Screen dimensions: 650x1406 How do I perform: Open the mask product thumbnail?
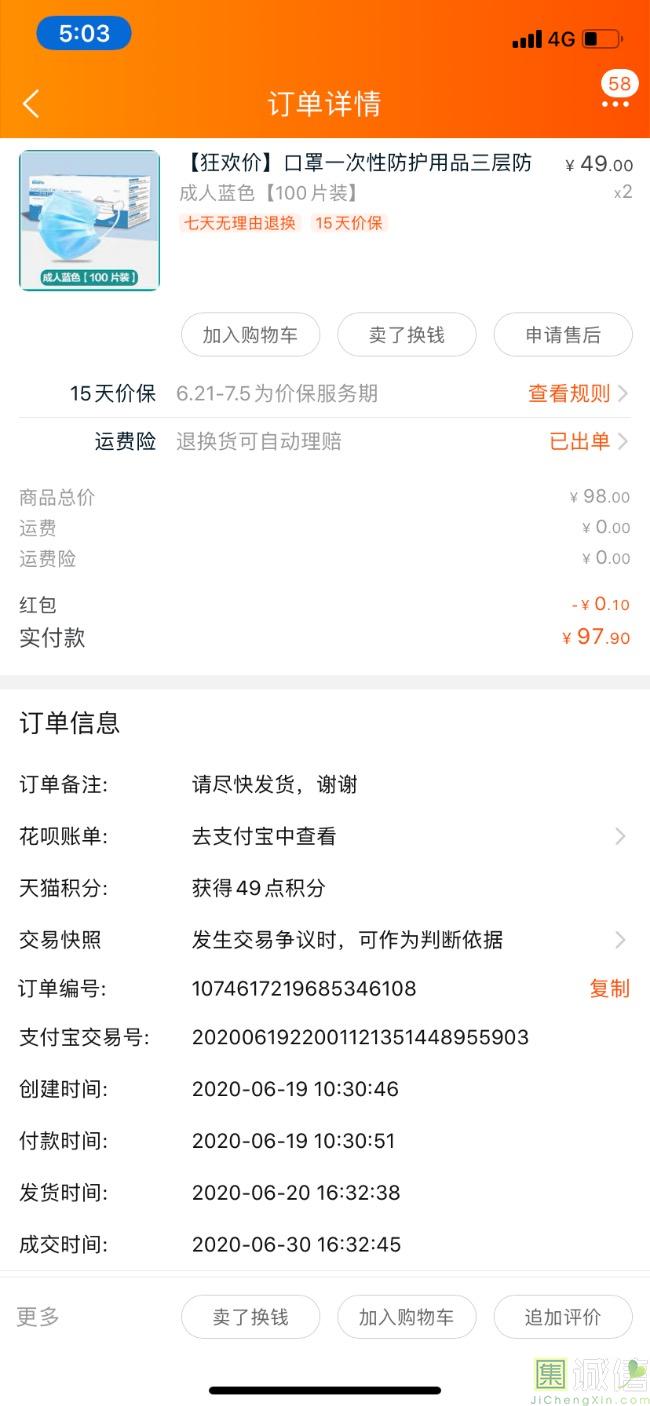(89, 220)
